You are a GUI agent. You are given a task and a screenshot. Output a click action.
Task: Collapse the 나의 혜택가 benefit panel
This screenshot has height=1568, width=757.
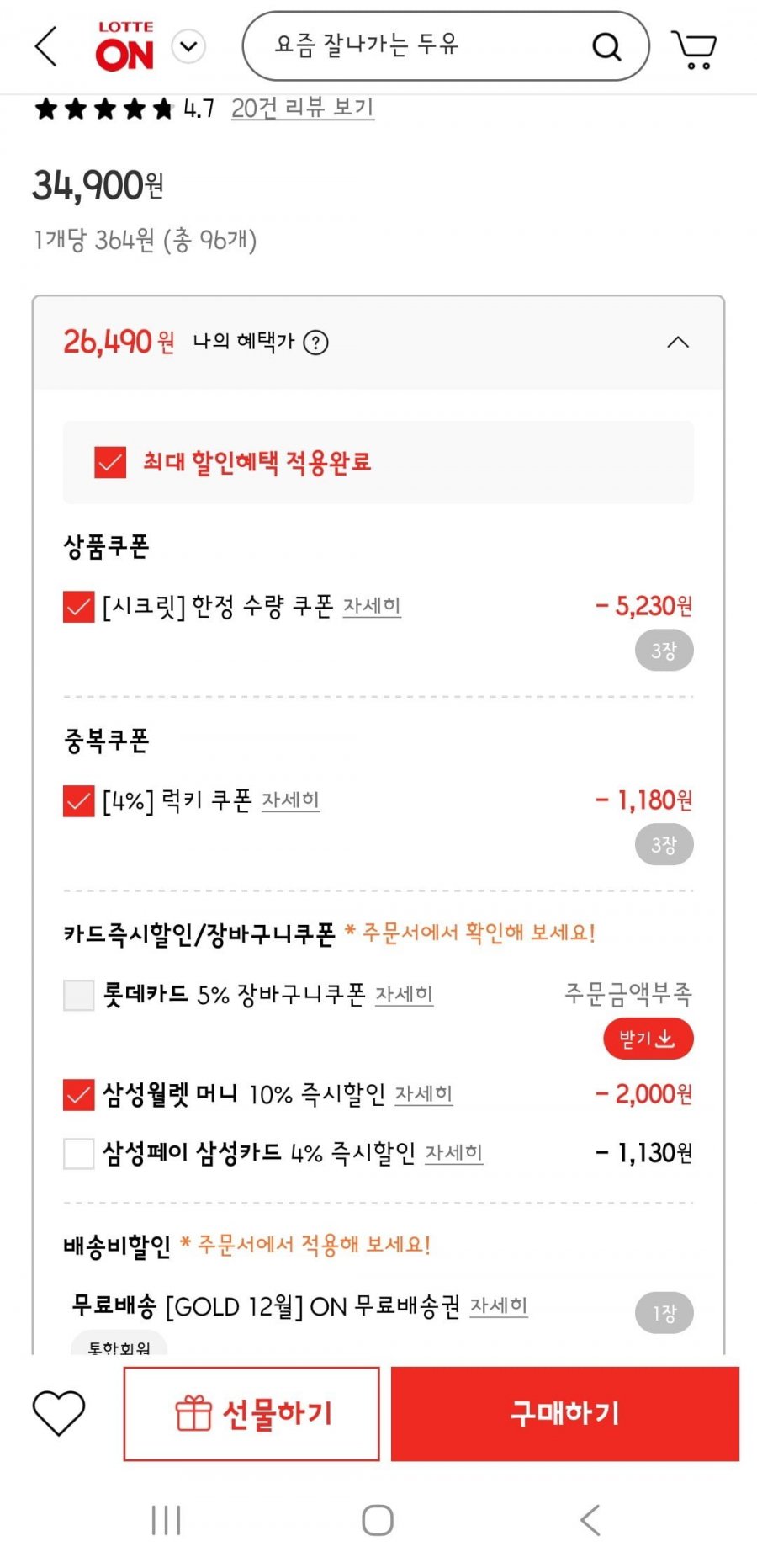coord(677,343)
